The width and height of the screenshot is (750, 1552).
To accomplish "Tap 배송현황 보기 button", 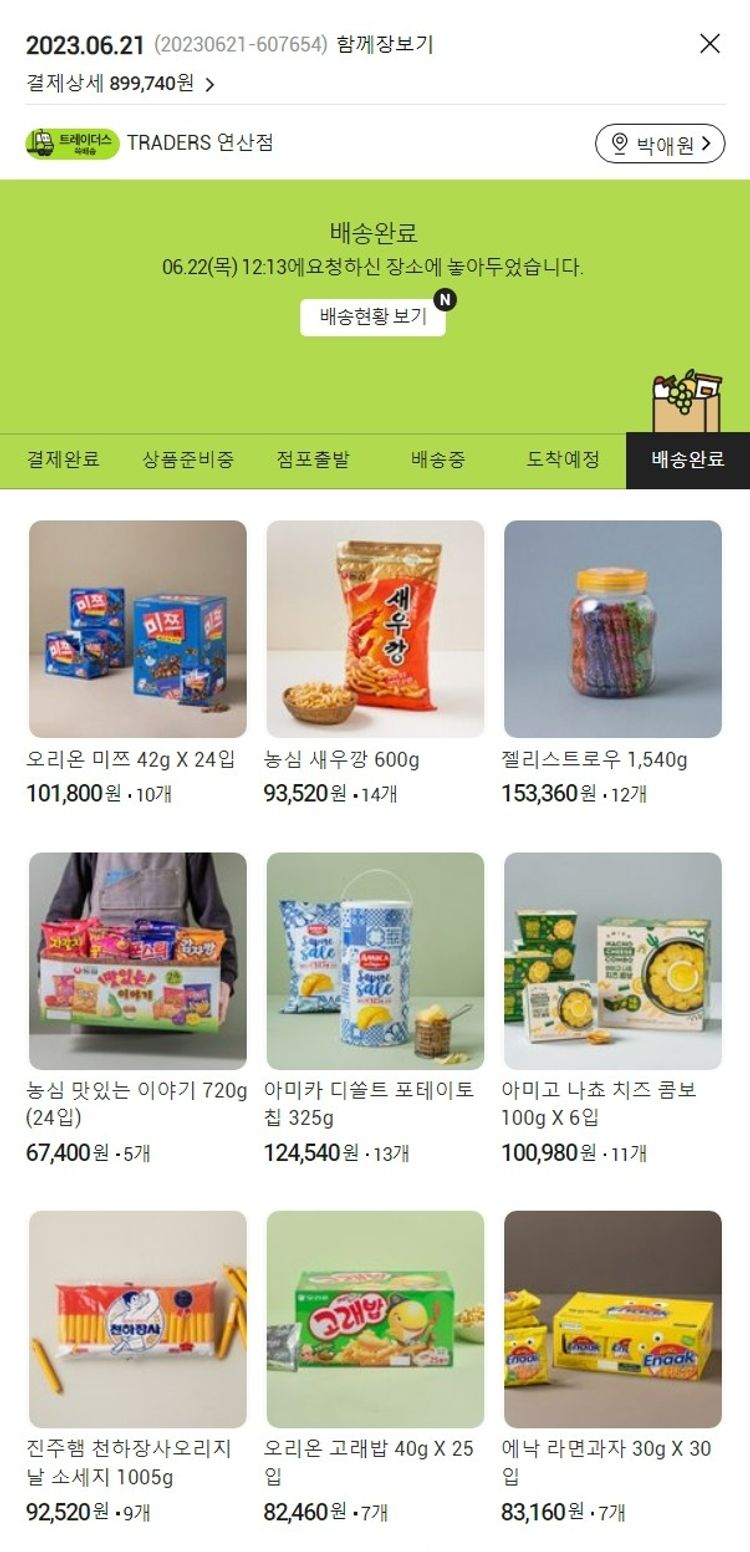I will [x=373, y=317].
